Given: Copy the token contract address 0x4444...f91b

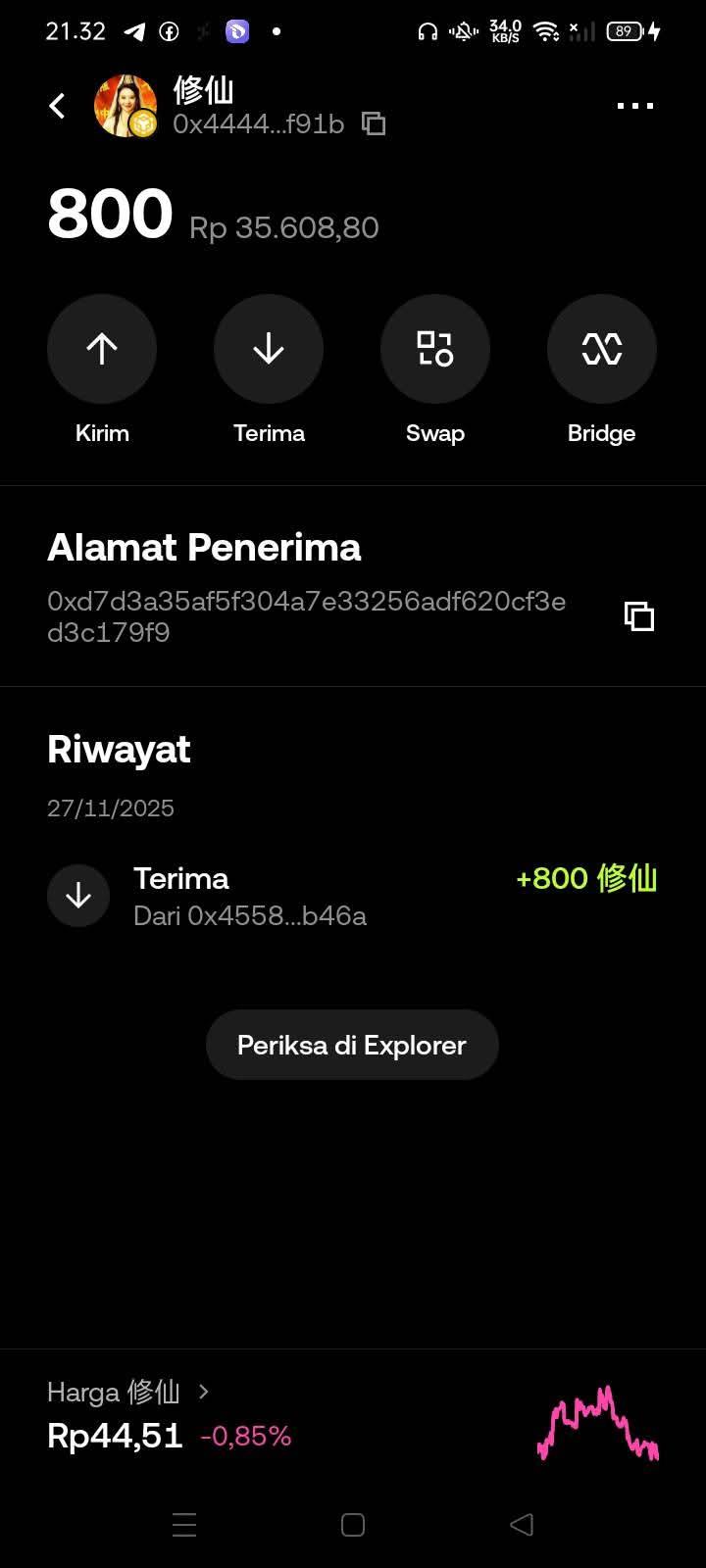Looking at the screenshot, I should [x=374, y=123].
